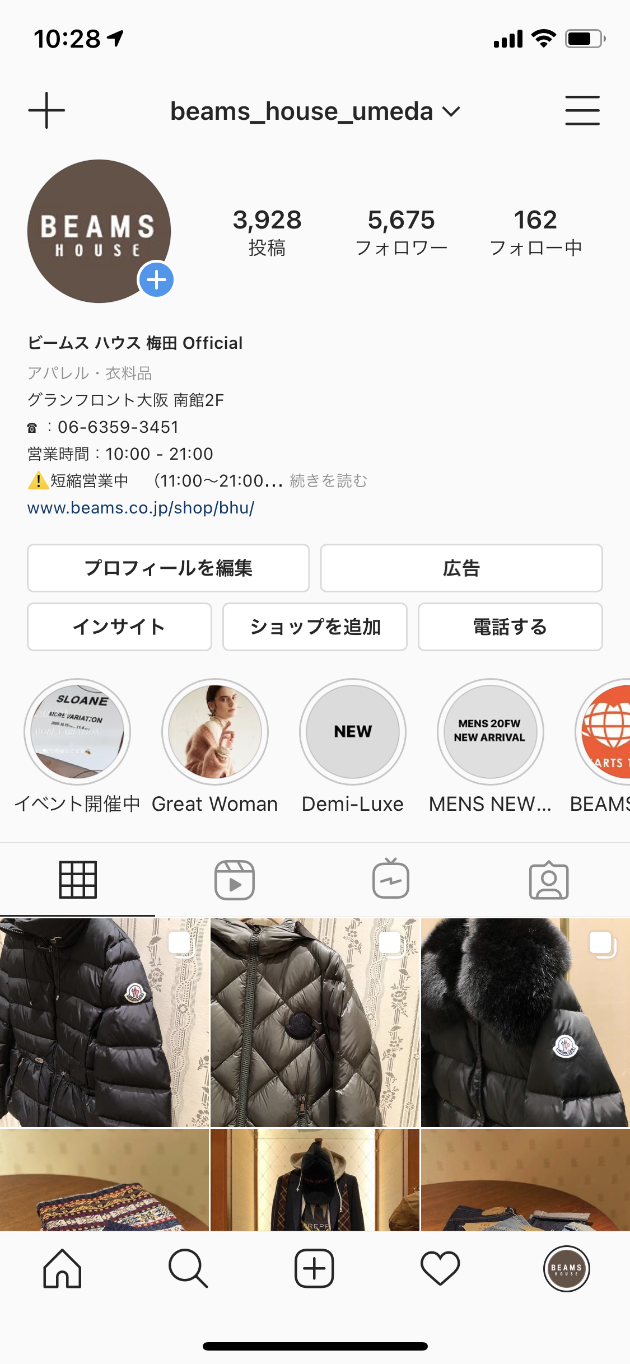Open the hamburger menu
Image resolution: width=630 pixels, height=1364 pixels.
pyautogui.click(x=582, y=111)
